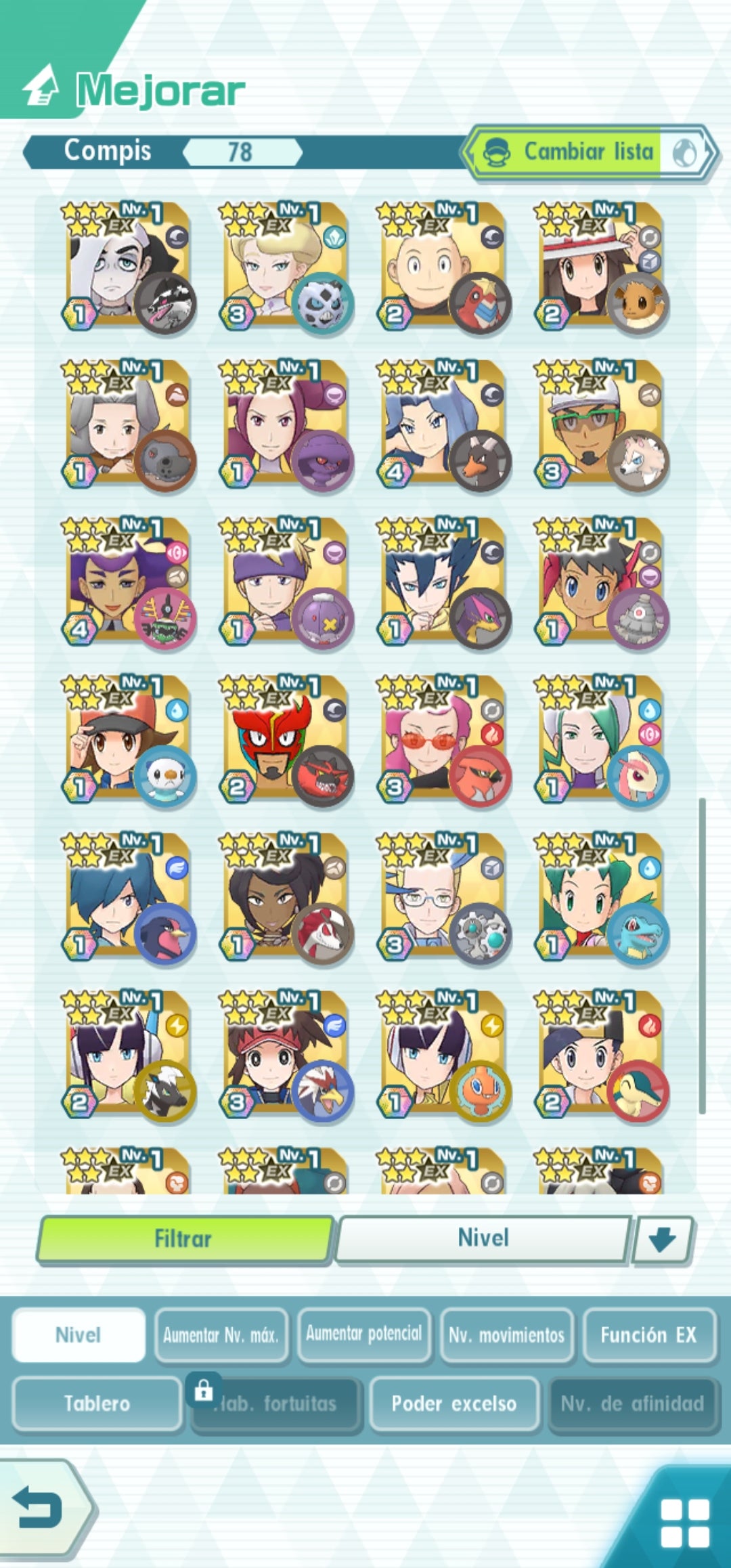Open the Nv. movimientos tab
Viewport: 731px width, 1568px height.
507,1334
